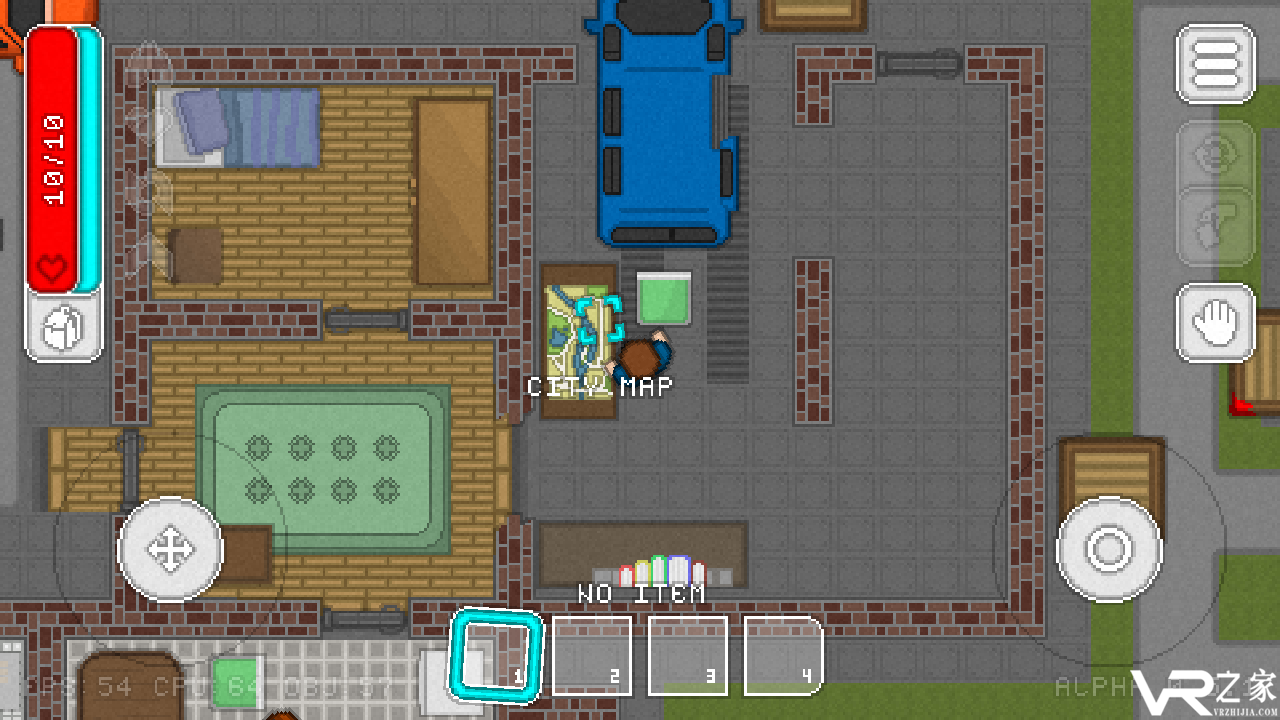Select inventory slot 2
Image resolution: width=1280 pixels, height=720 pixels.
pyautogui.click(x=591, y=655)
